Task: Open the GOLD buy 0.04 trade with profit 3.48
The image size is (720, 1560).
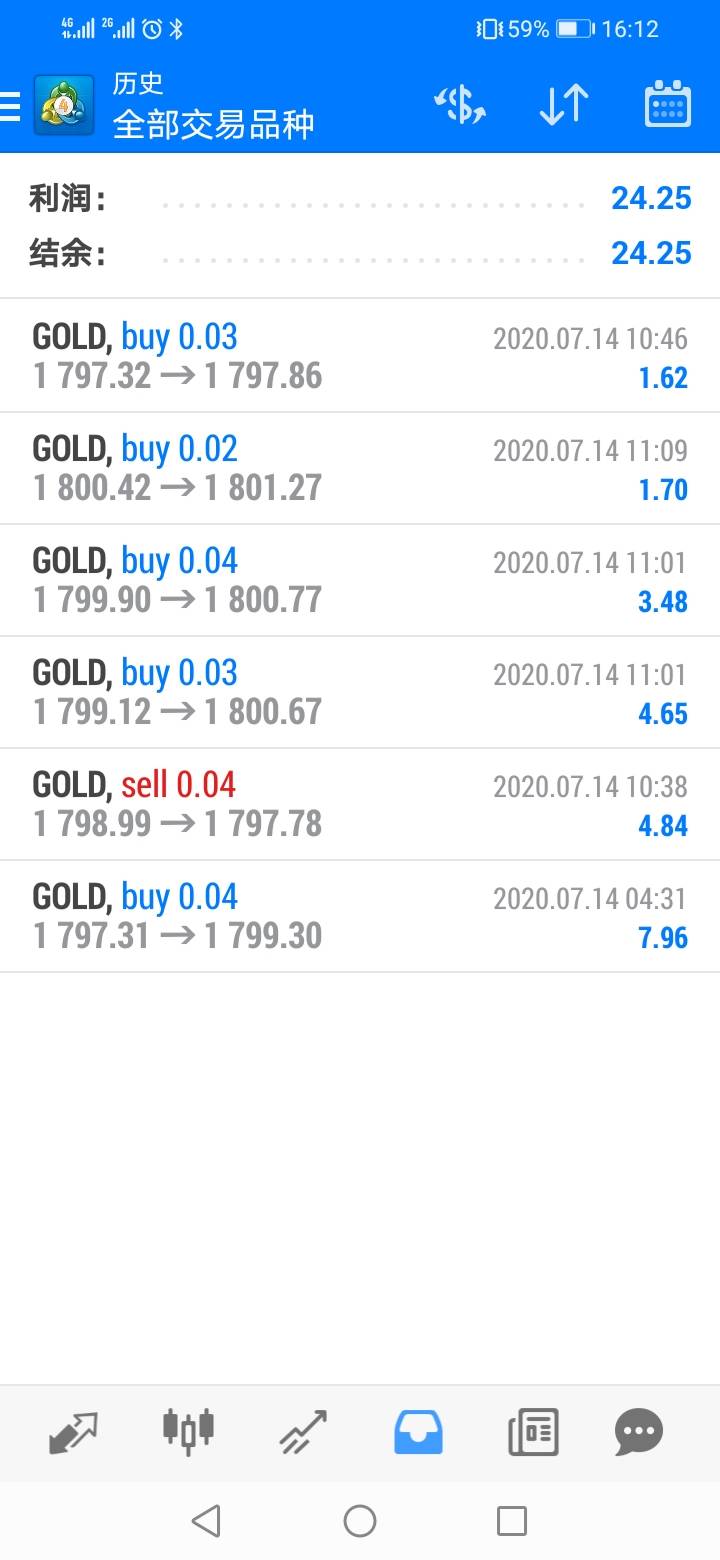Action: 360,580
